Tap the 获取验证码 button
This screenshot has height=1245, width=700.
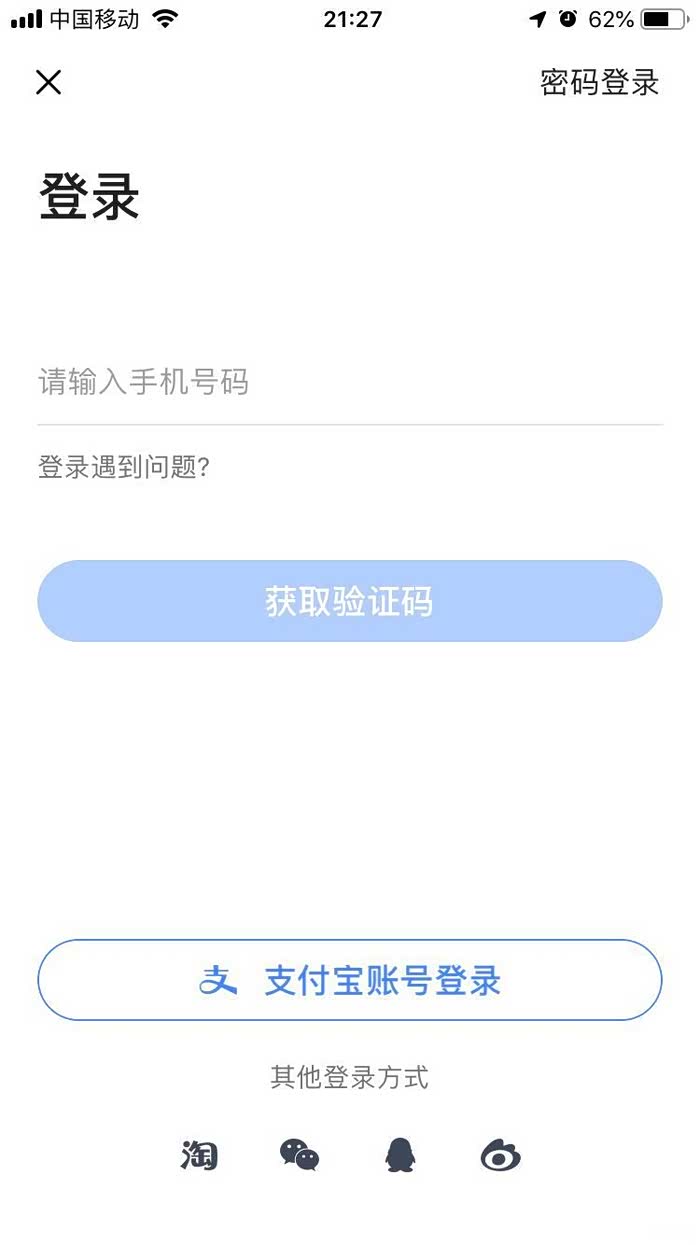point(349,601)
